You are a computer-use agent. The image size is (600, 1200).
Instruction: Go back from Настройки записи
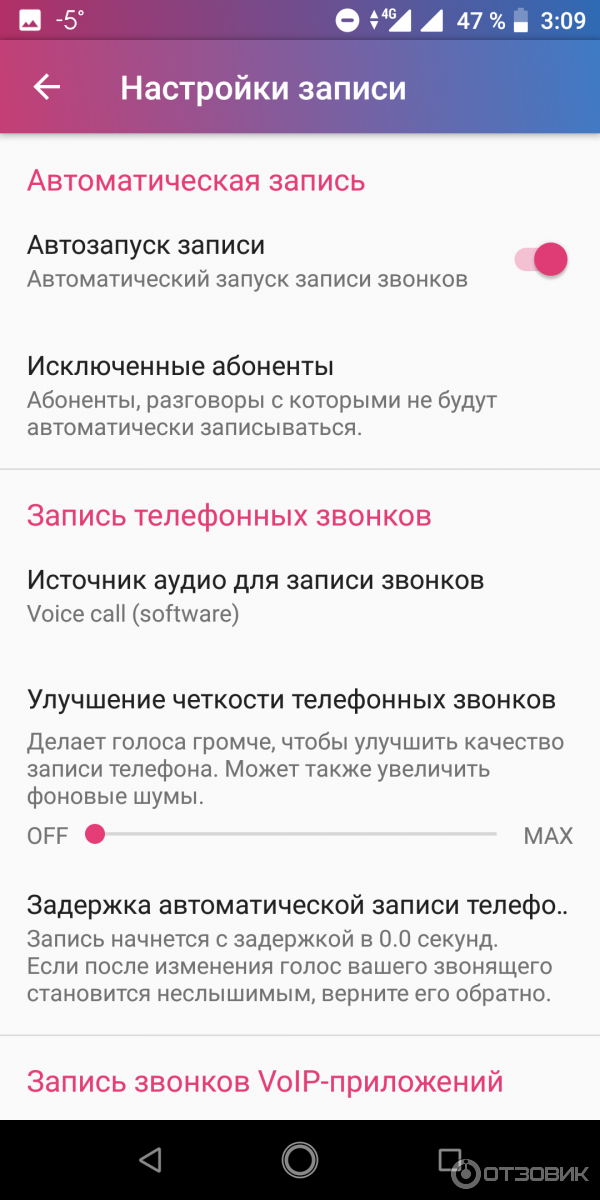pos(47,88)
